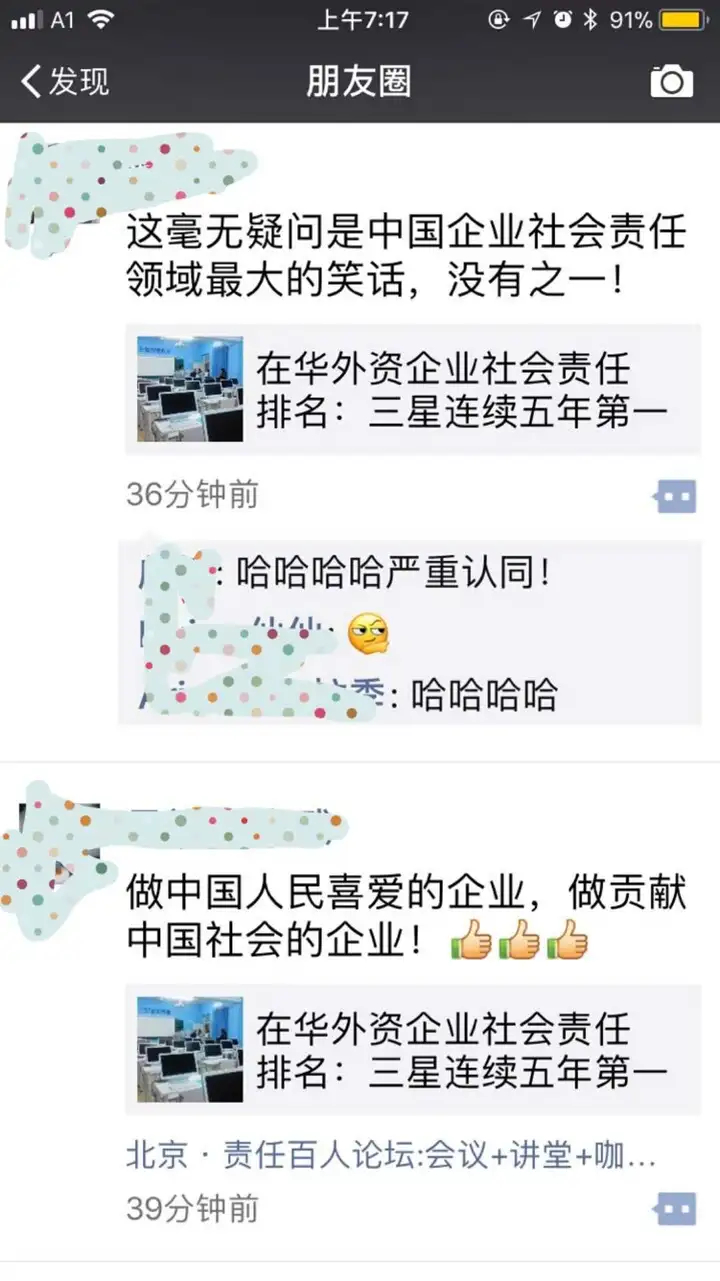Go back to the 发现 page
The height and width of the screenshot is (1281, 720).
coord(65,81)
